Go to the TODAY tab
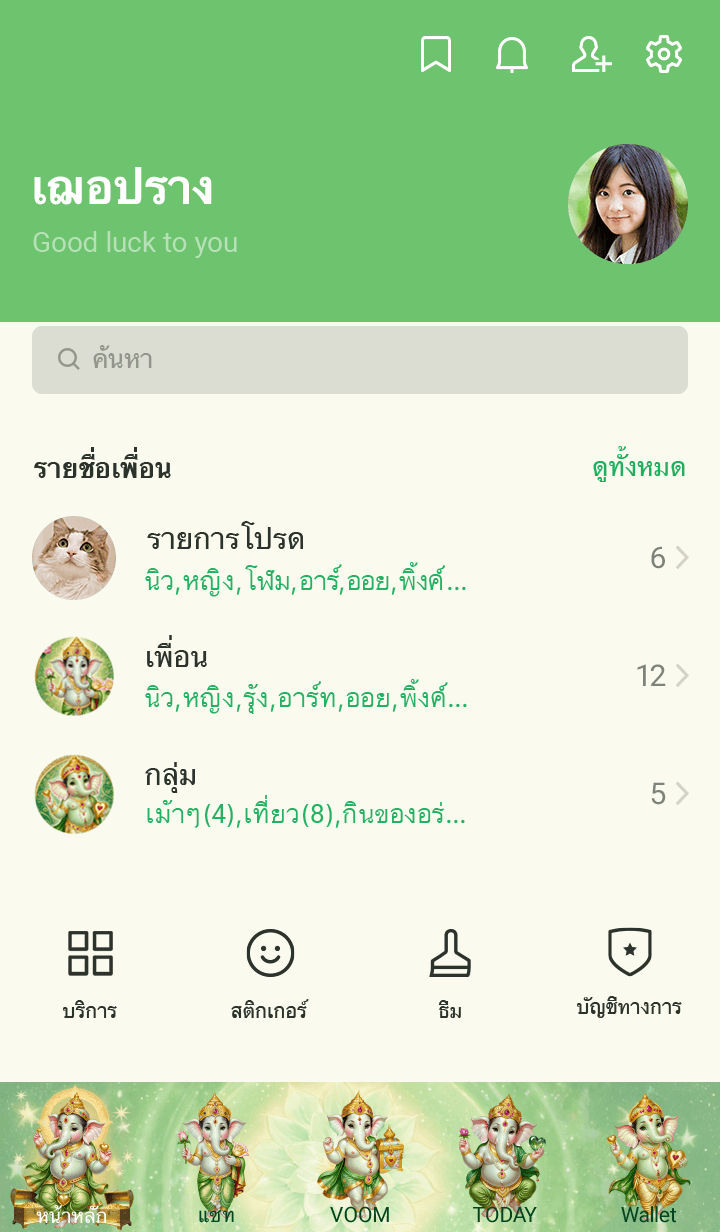This screenshot has width=720, height=1232. coord(504,1160)
